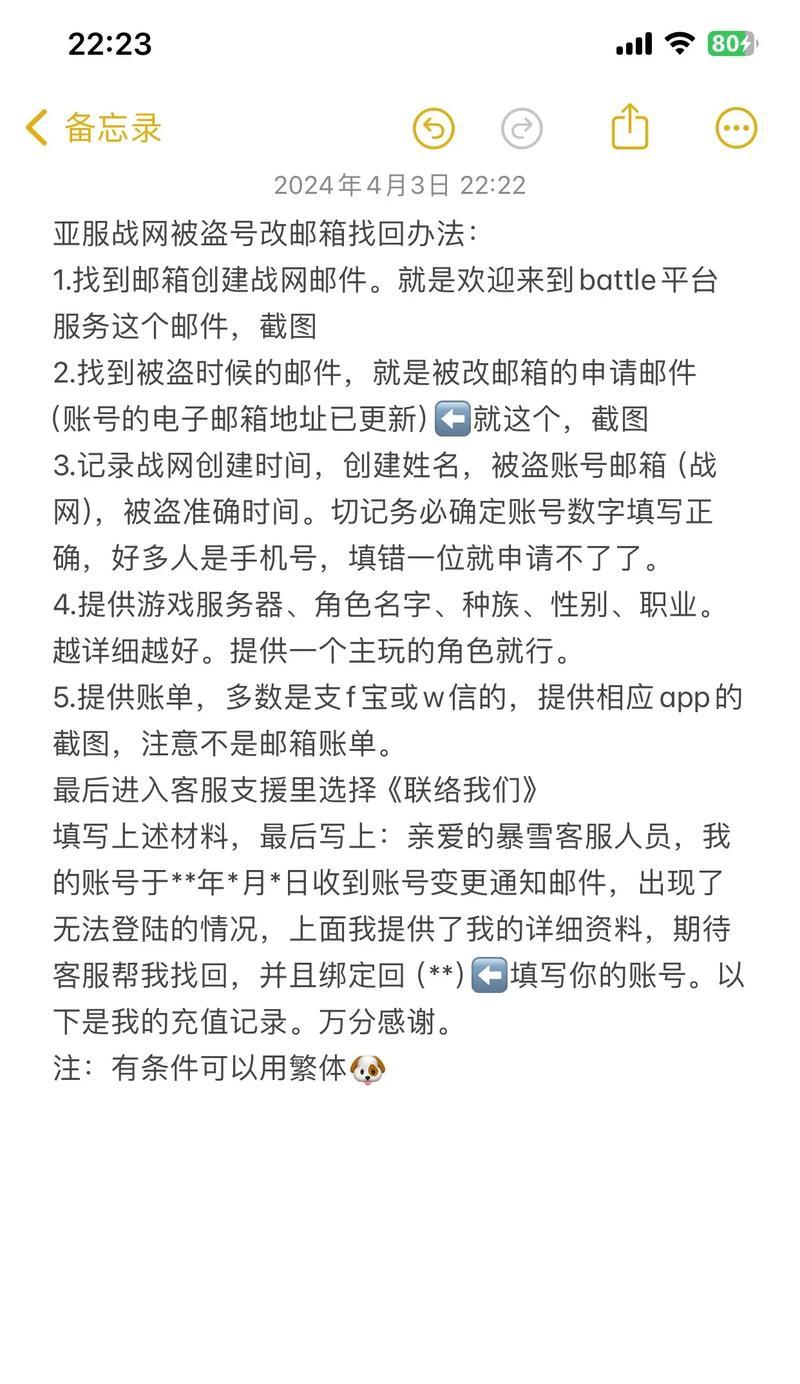Go back to 备忘录 list
The image size is (800, 1384).
pyautogui.click(x=93, y=128)
